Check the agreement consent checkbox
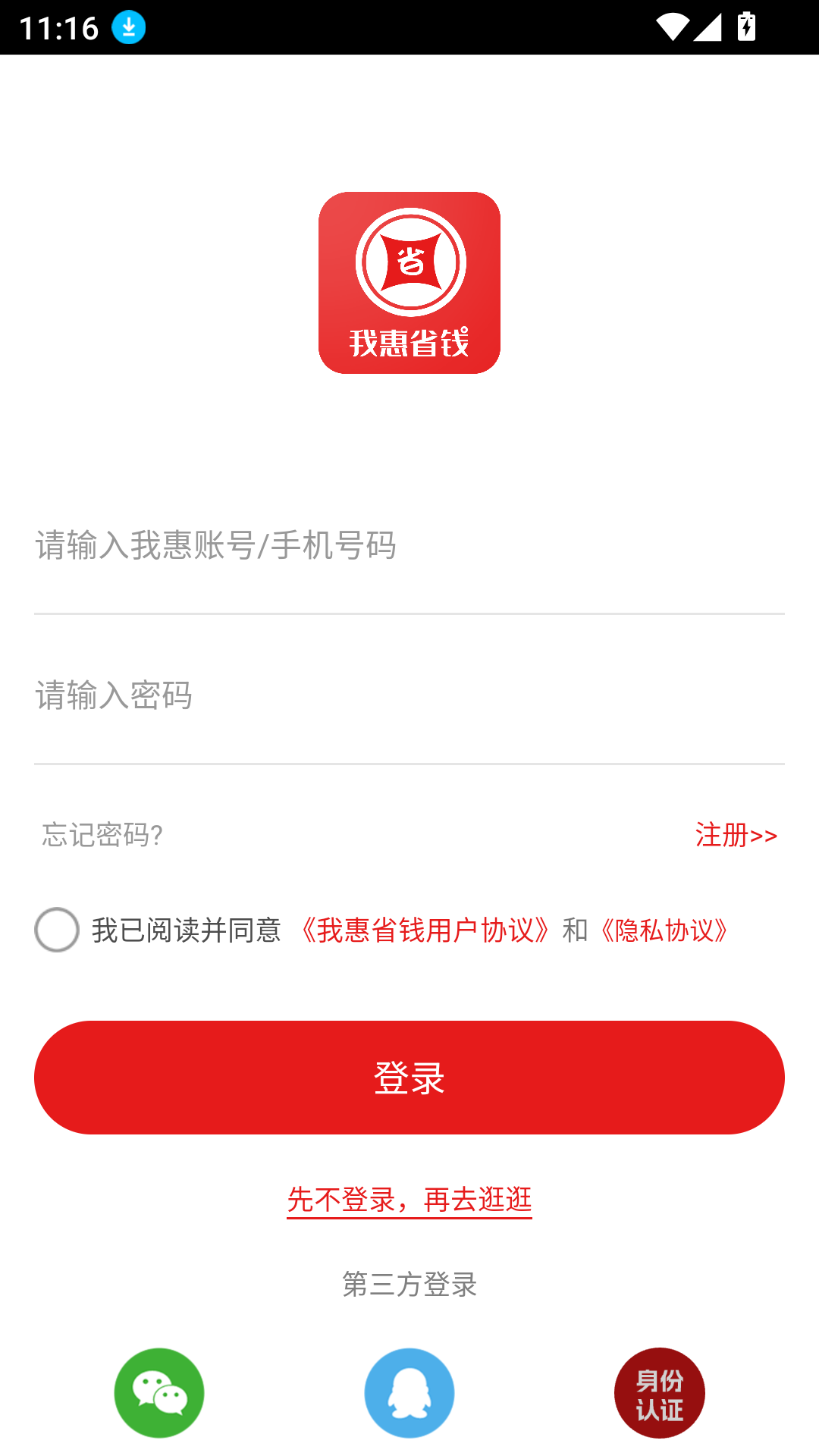Image resolution: width=819 pixels, height=1456 pixels. coord(57,930)
